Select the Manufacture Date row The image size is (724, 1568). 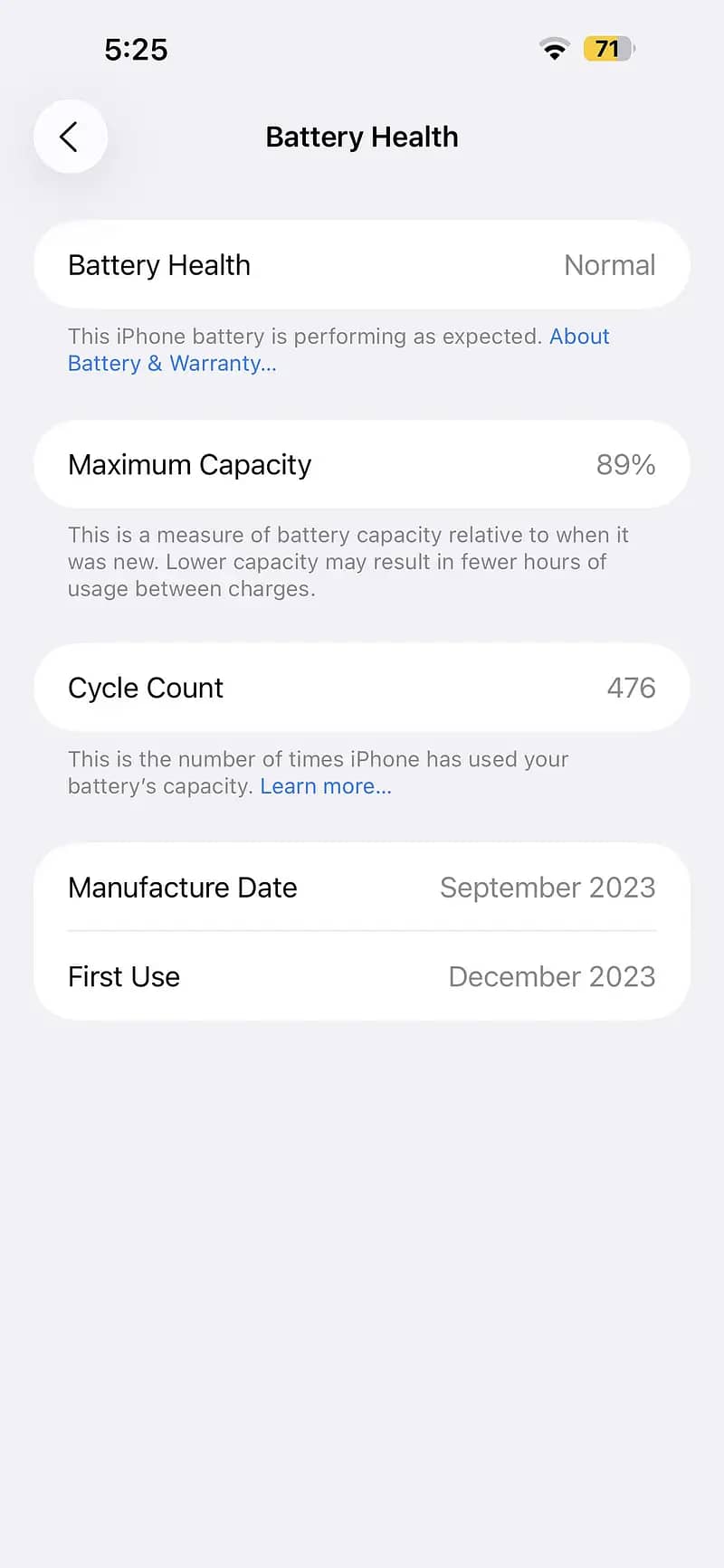pyautogui.click(x=362, y=888)
